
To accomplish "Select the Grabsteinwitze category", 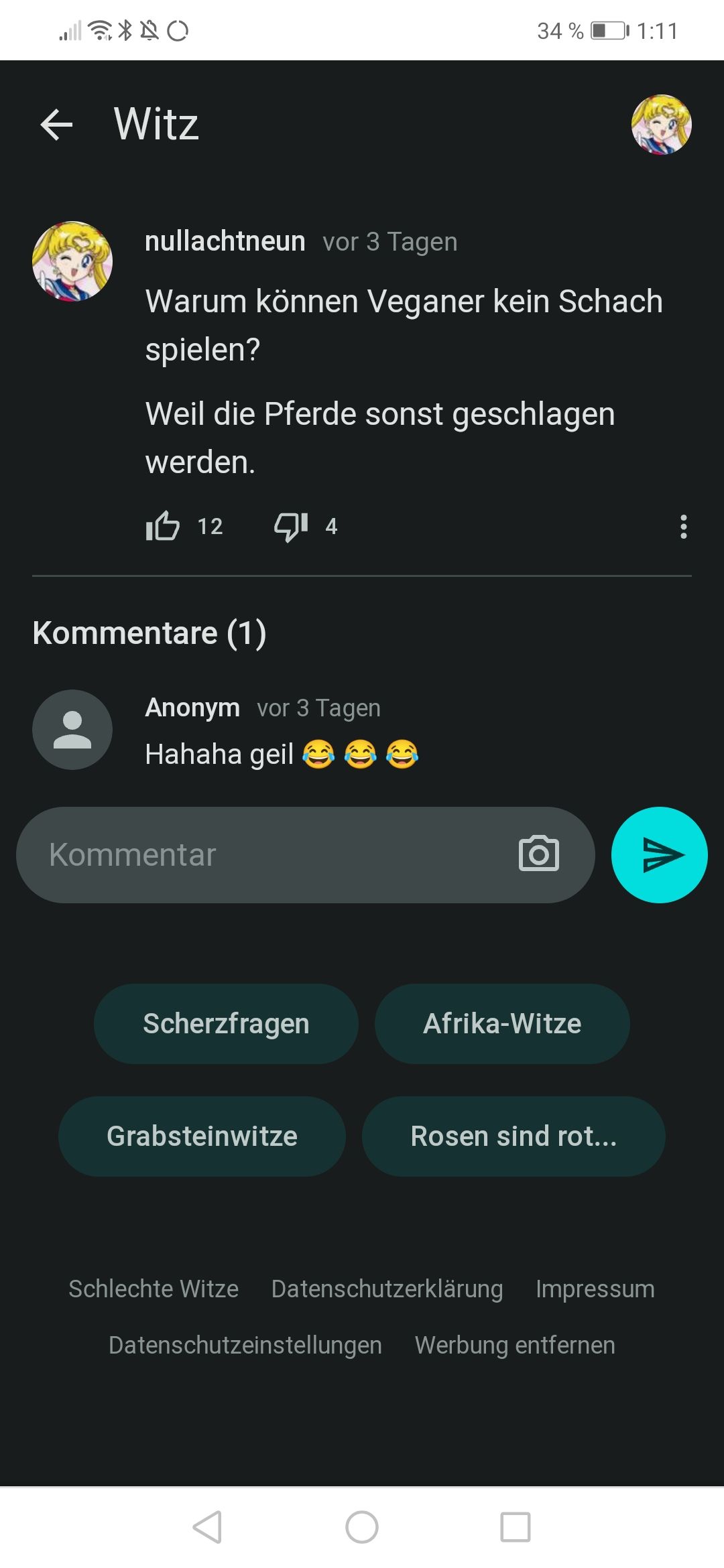I will tap(202, 1136).
